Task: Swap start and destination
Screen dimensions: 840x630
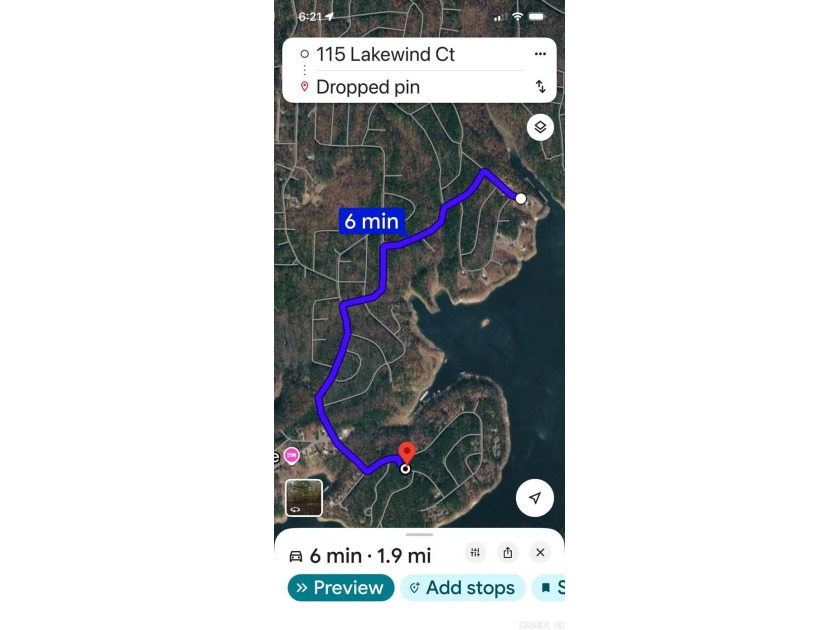Action: pos(540,87)
